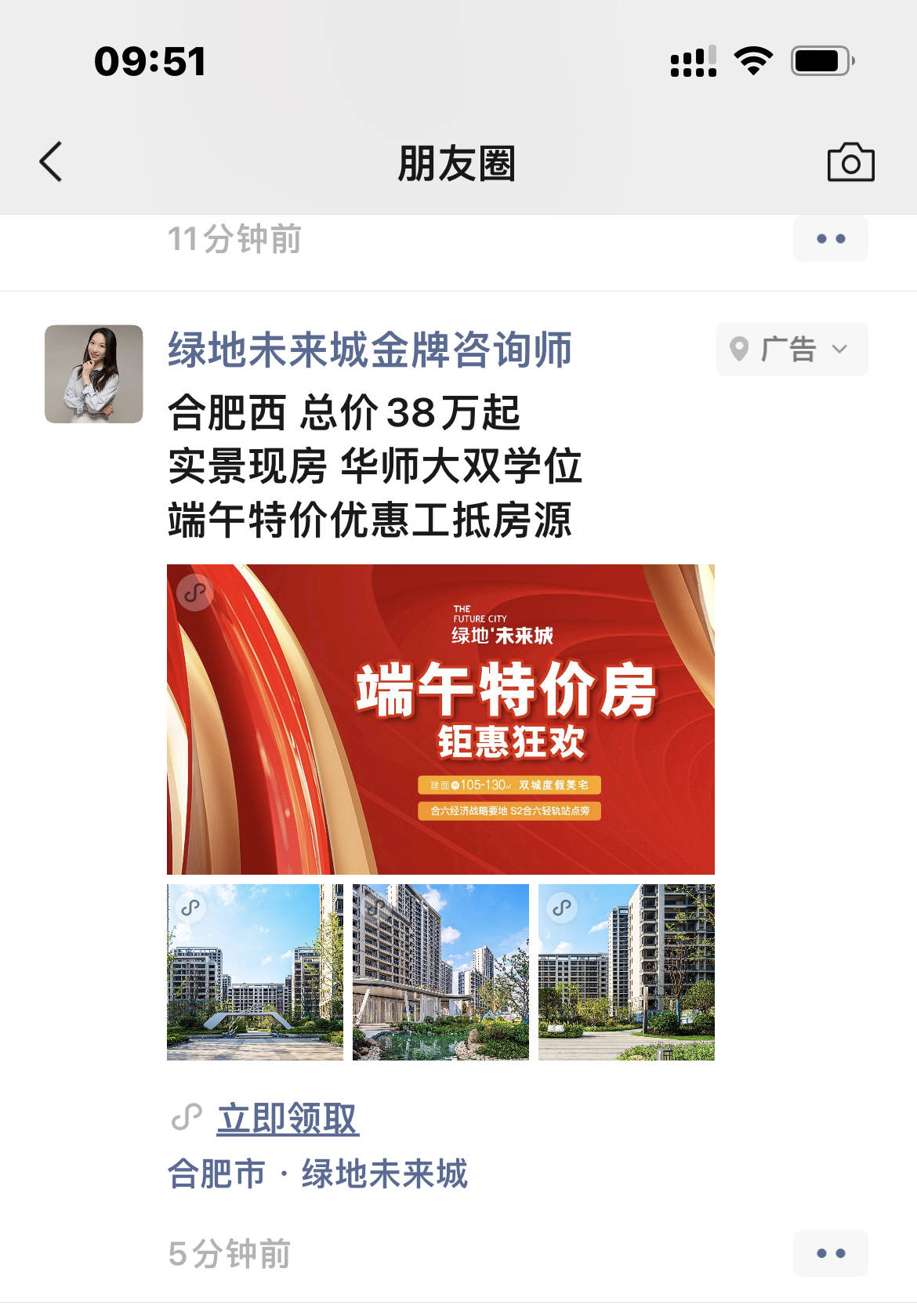Select the 朋友圈 title bar
917x1316 pixels.
458,162
